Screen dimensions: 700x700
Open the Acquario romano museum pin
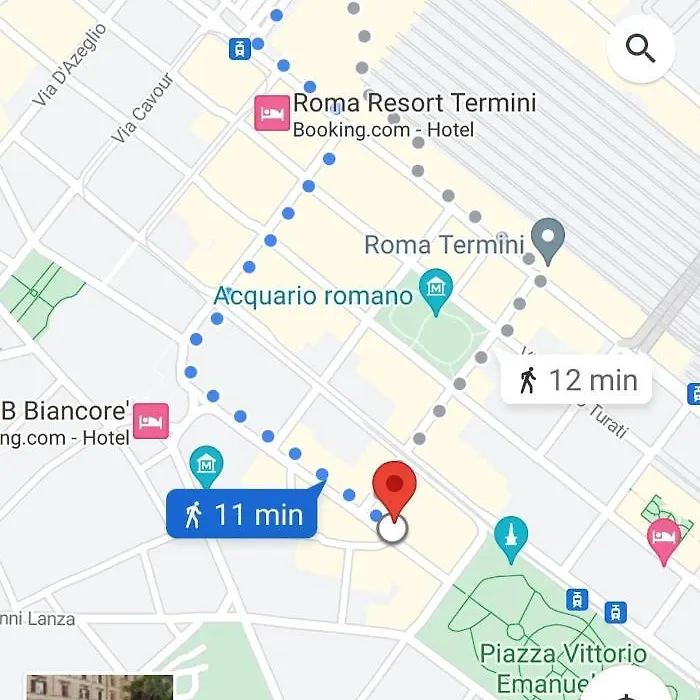point(435,290)
